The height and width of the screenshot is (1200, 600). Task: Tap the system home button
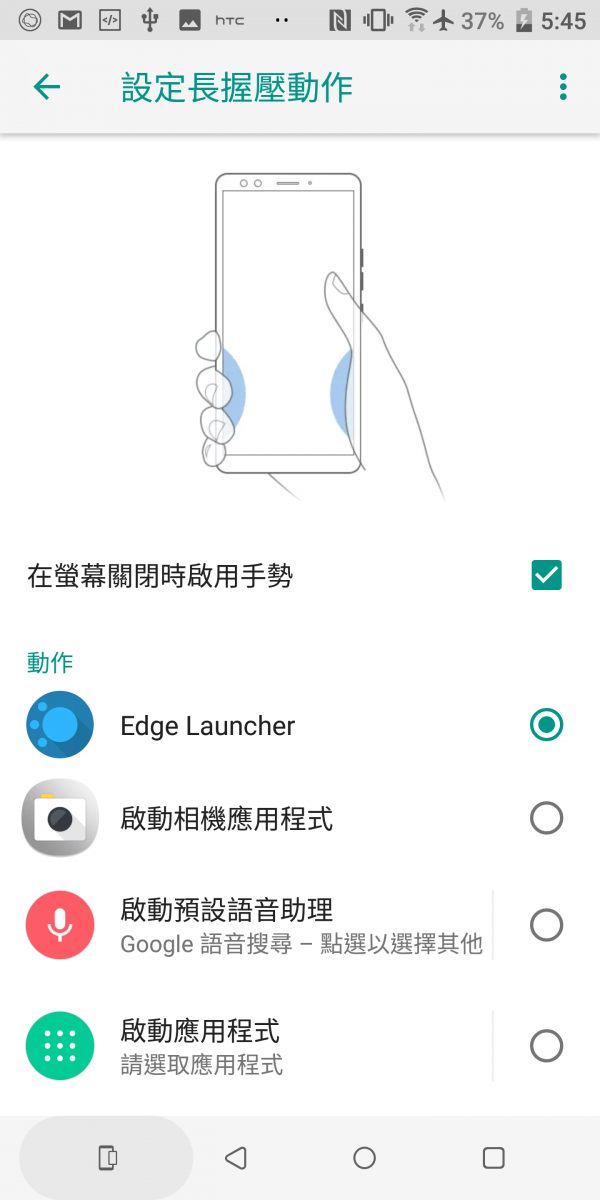(365, 1158)
